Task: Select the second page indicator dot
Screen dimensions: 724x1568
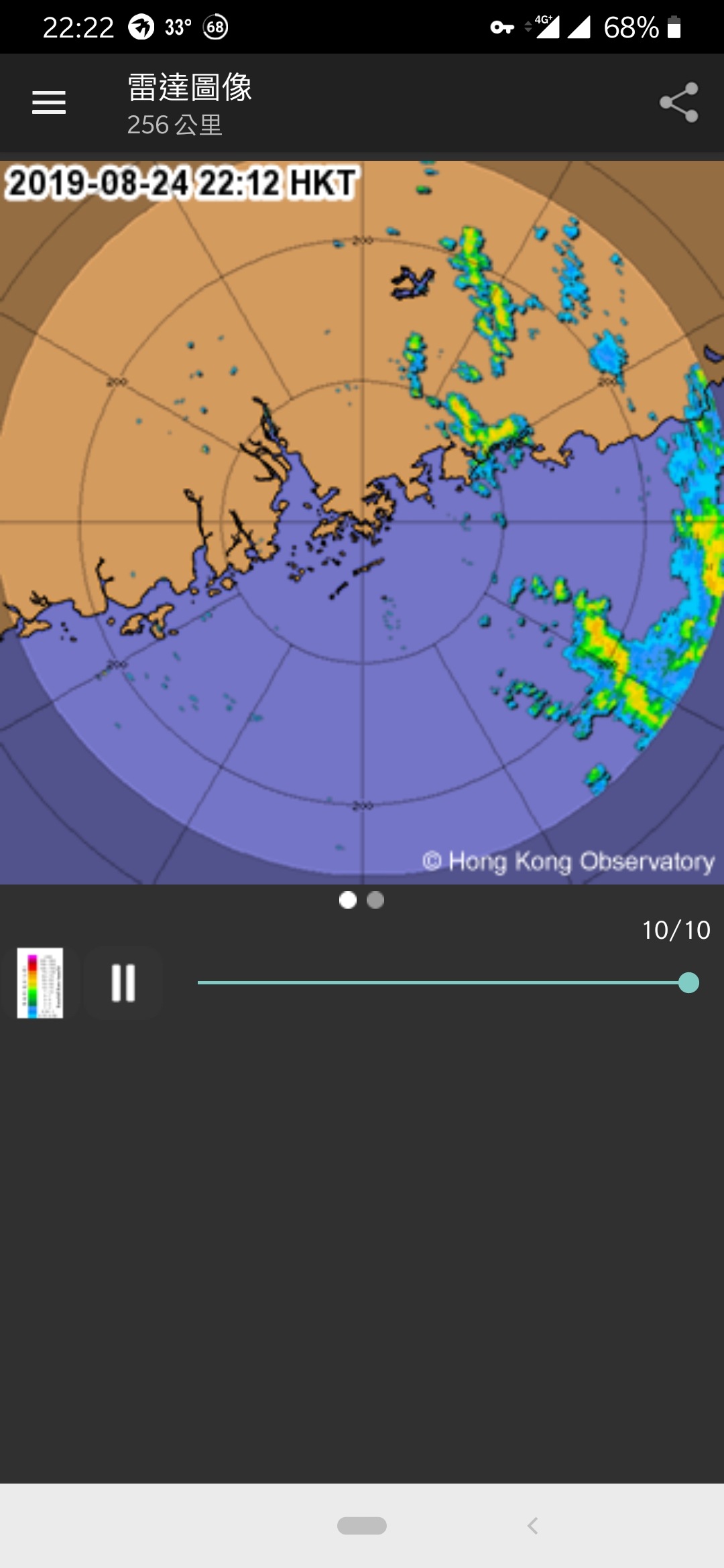Action: coord(375,900)
